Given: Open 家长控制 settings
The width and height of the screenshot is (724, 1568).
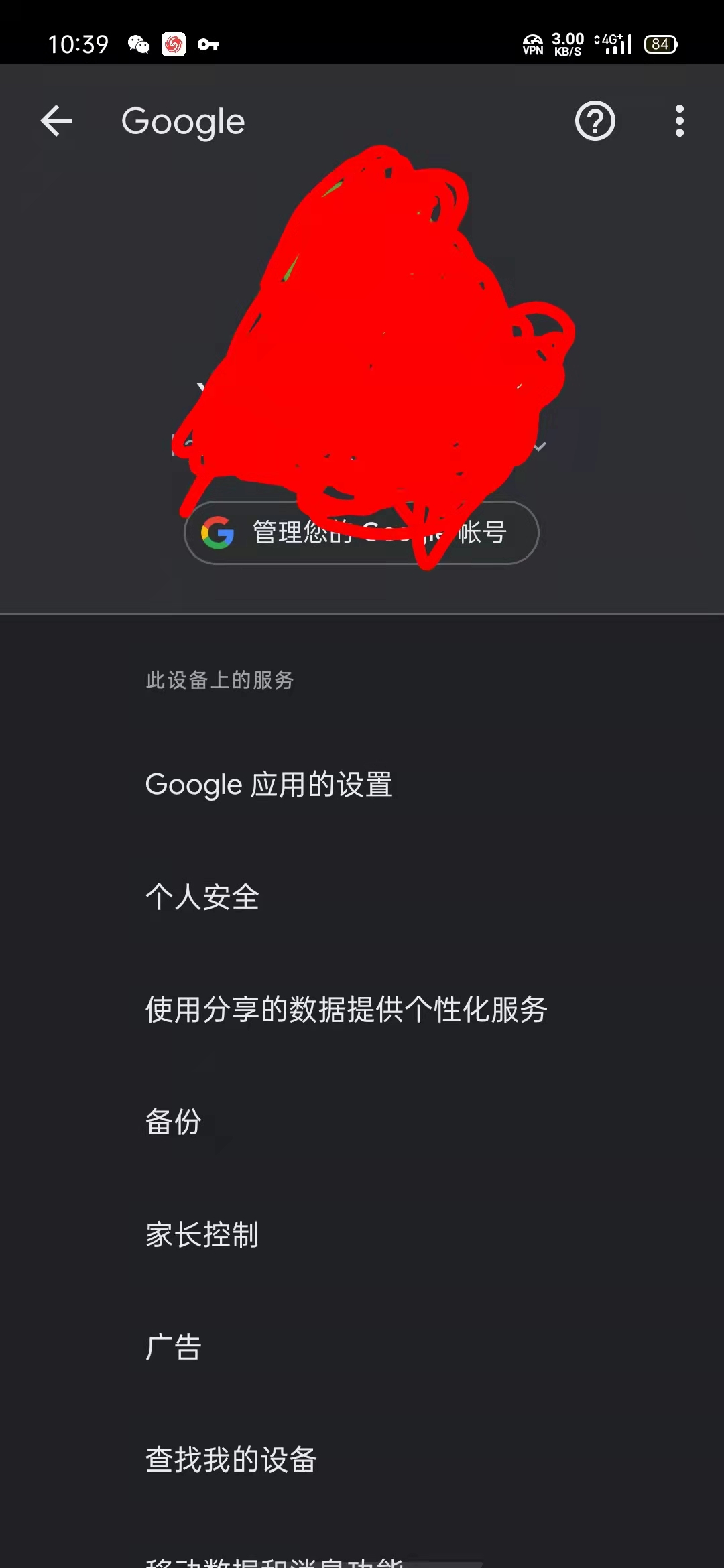Looking at the screenshot, I should (202, 1235).
